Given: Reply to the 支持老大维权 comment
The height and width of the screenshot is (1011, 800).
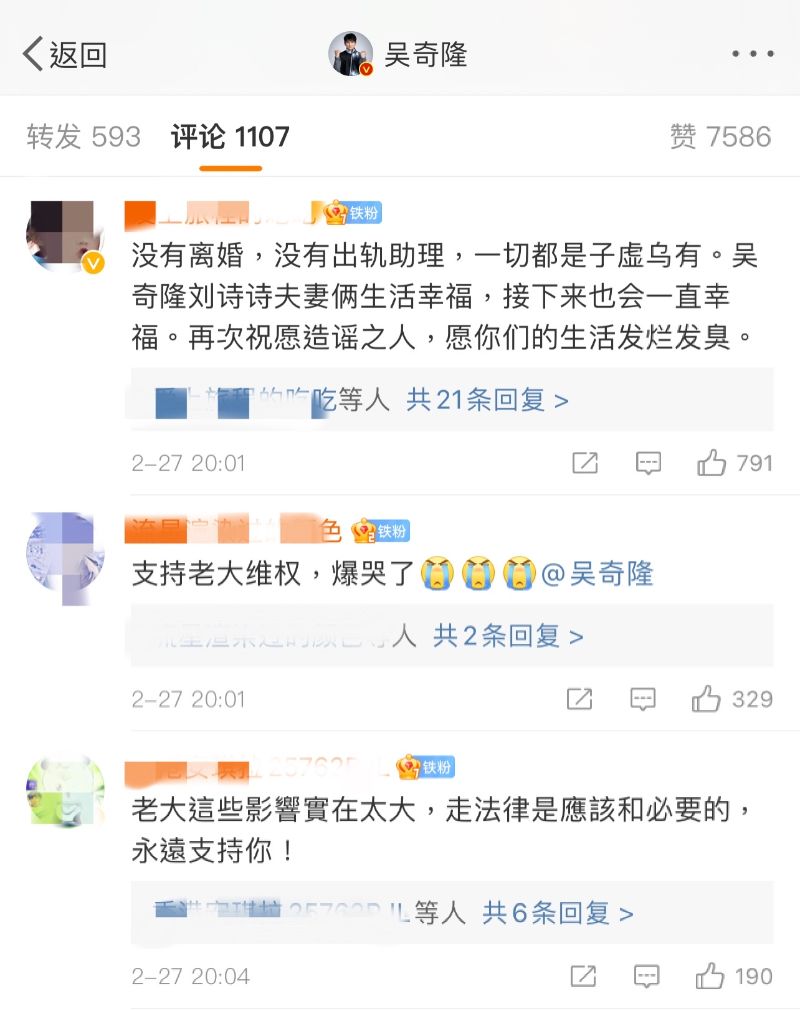Looking at the screenshot, I should (x=643, y=699).
